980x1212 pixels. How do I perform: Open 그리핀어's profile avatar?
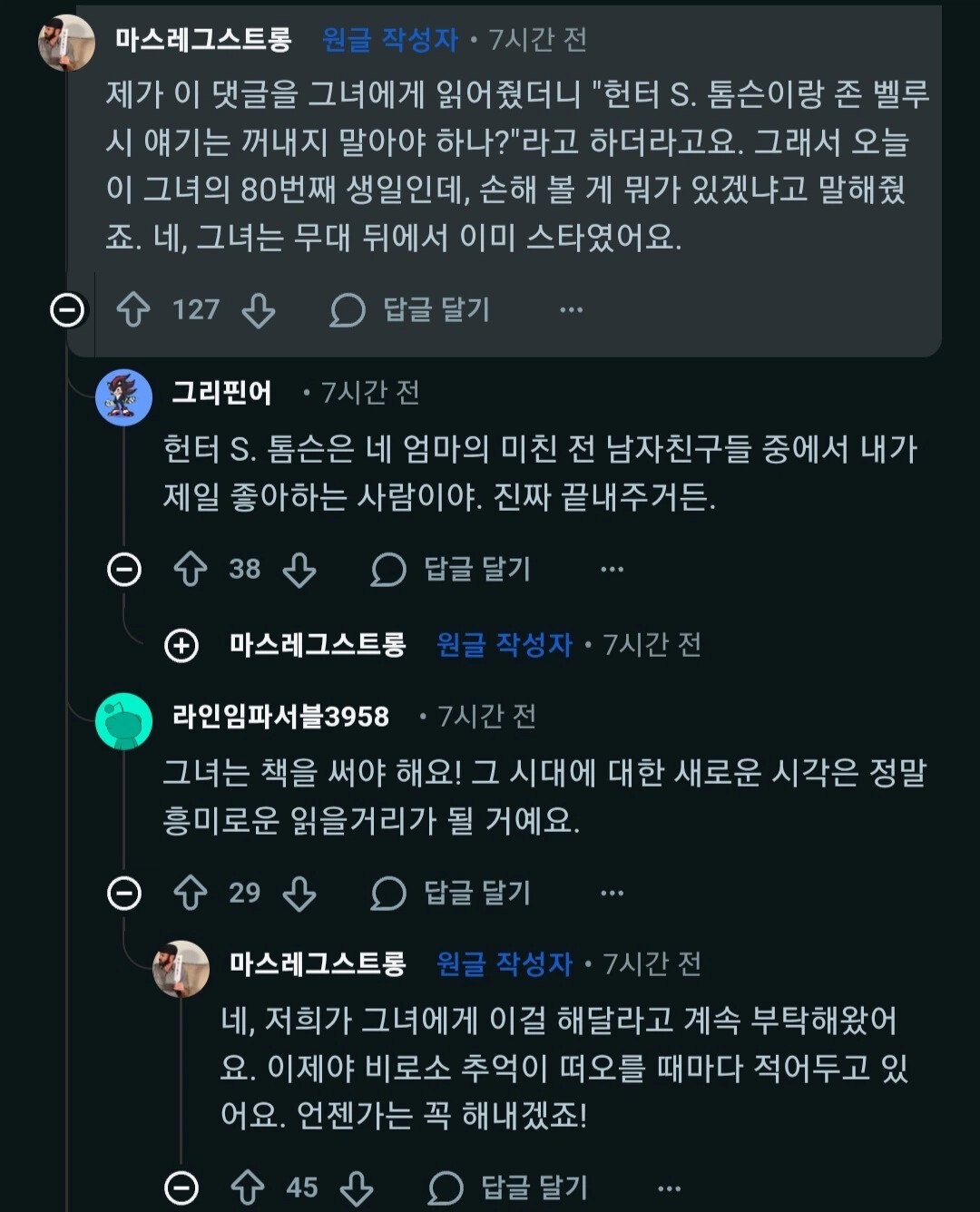[x=123, y=397]
